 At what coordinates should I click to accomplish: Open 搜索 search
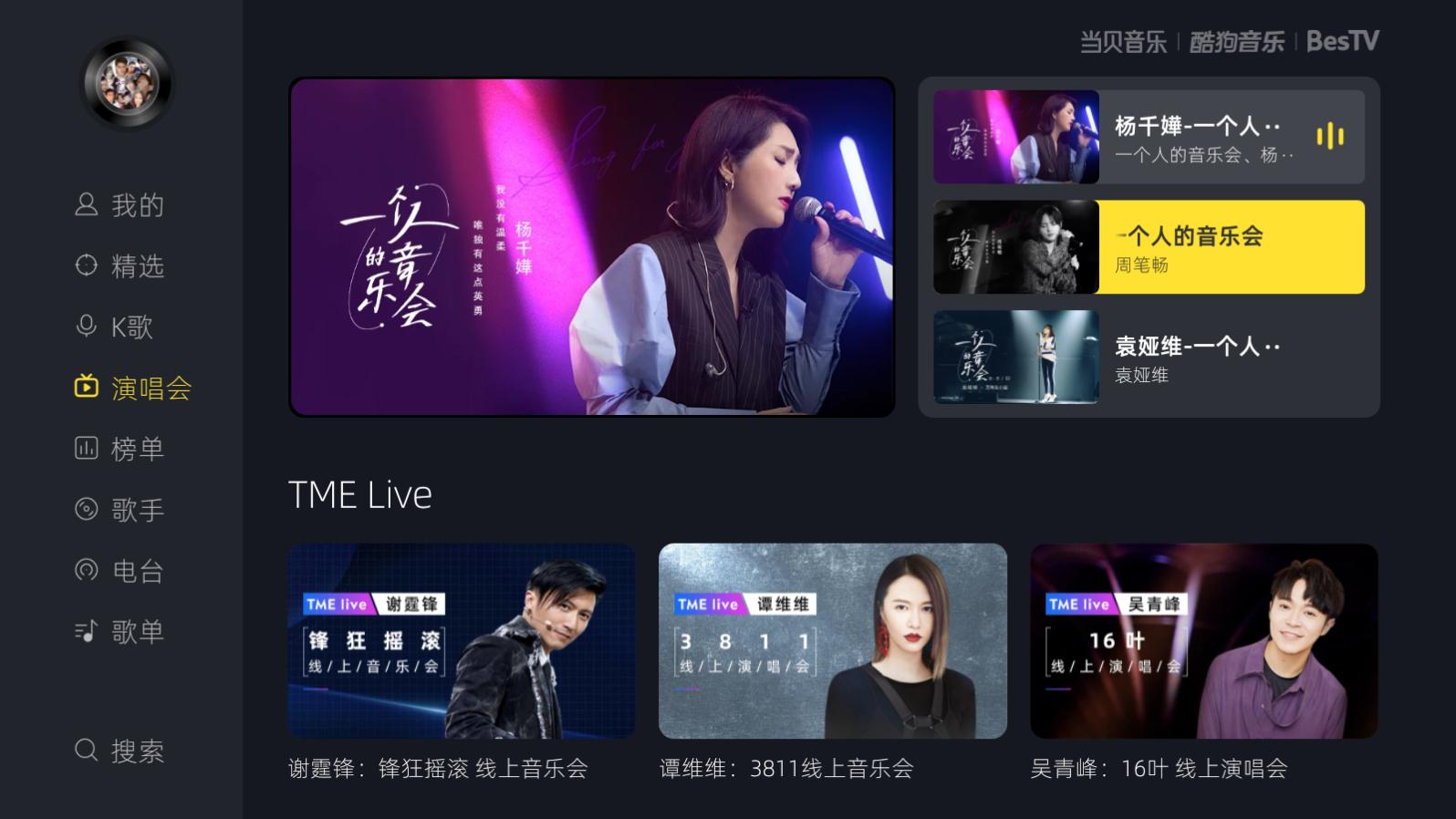click(120, 751)
